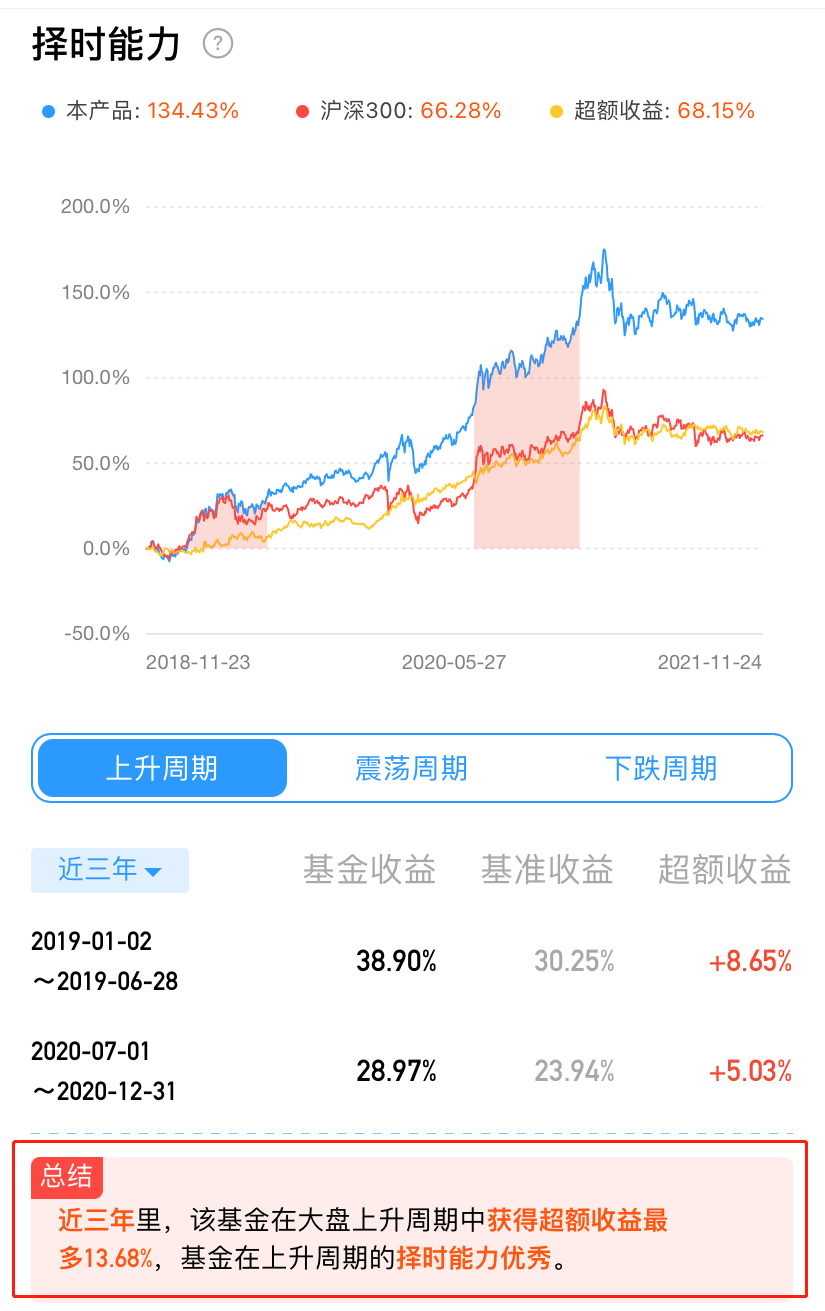This screenshot has width=825, height=1311.
Task: Expand the 近三年 period dropdown
Action: [110, 870]
